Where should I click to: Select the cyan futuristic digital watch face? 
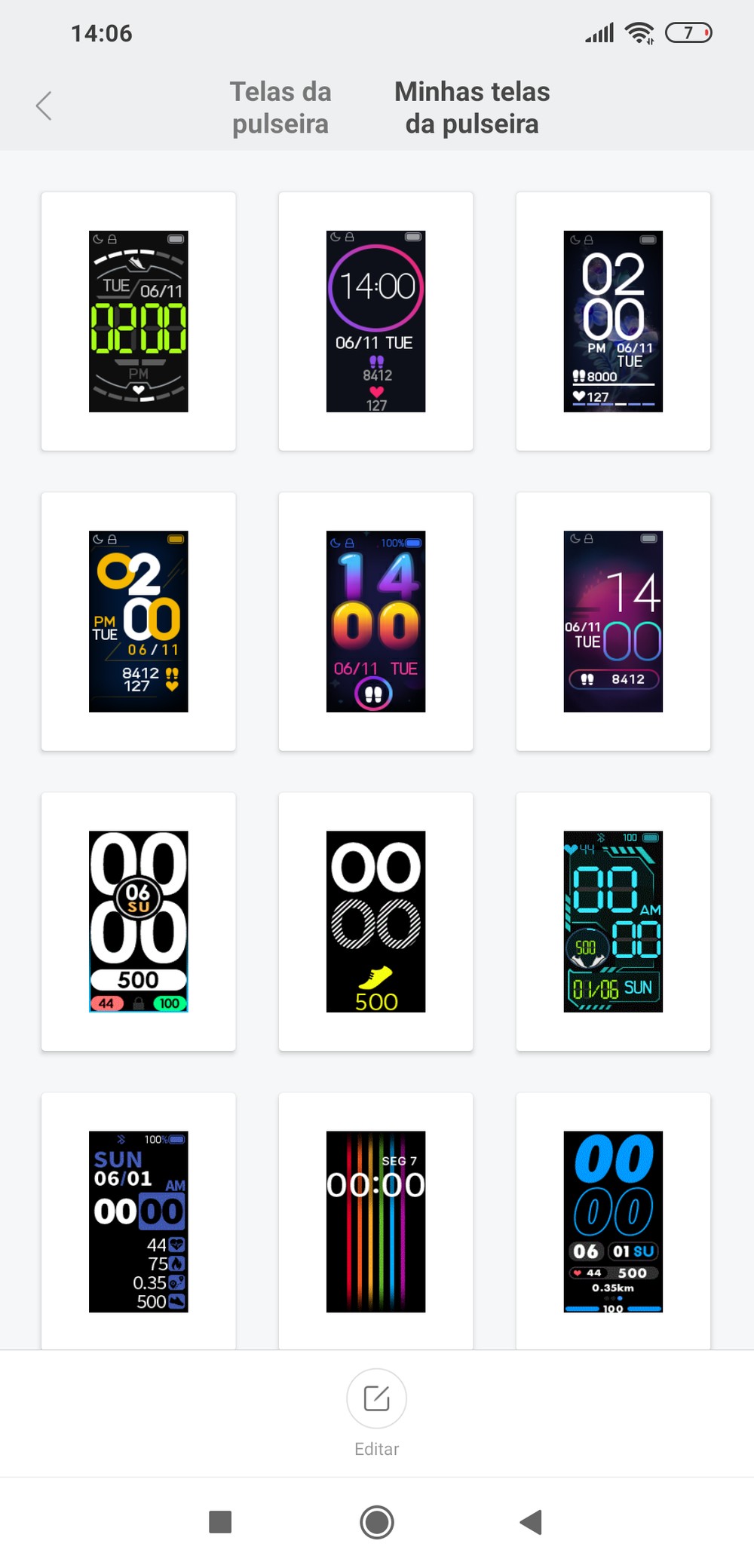[x=613, y=921]
